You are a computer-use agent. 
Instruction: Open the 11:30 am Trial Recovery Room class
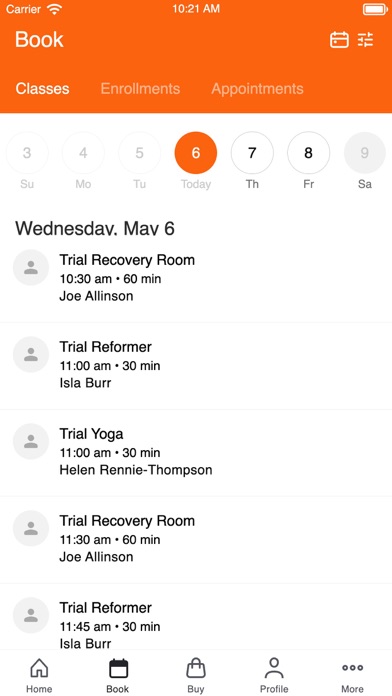pos(196,540)
